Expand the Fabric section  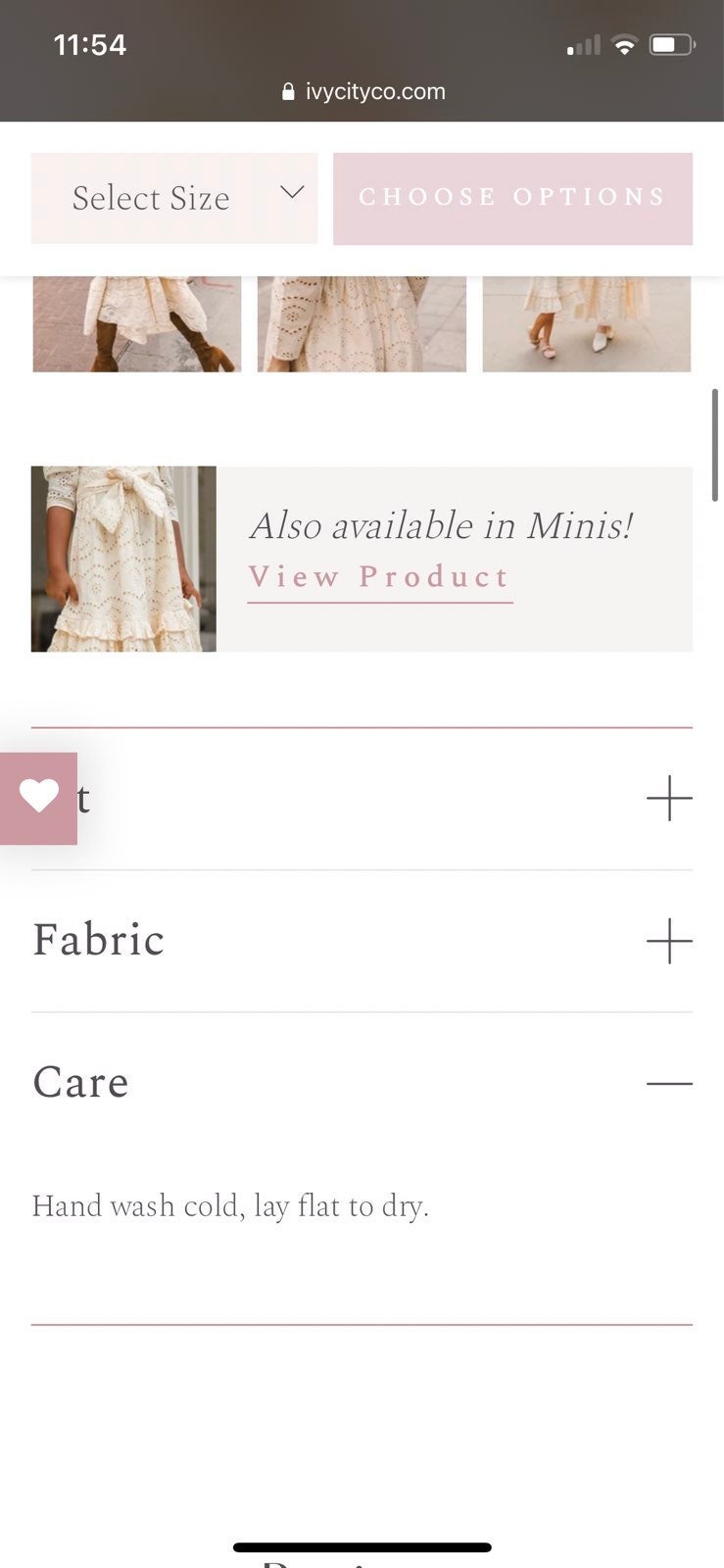[362, 941]
